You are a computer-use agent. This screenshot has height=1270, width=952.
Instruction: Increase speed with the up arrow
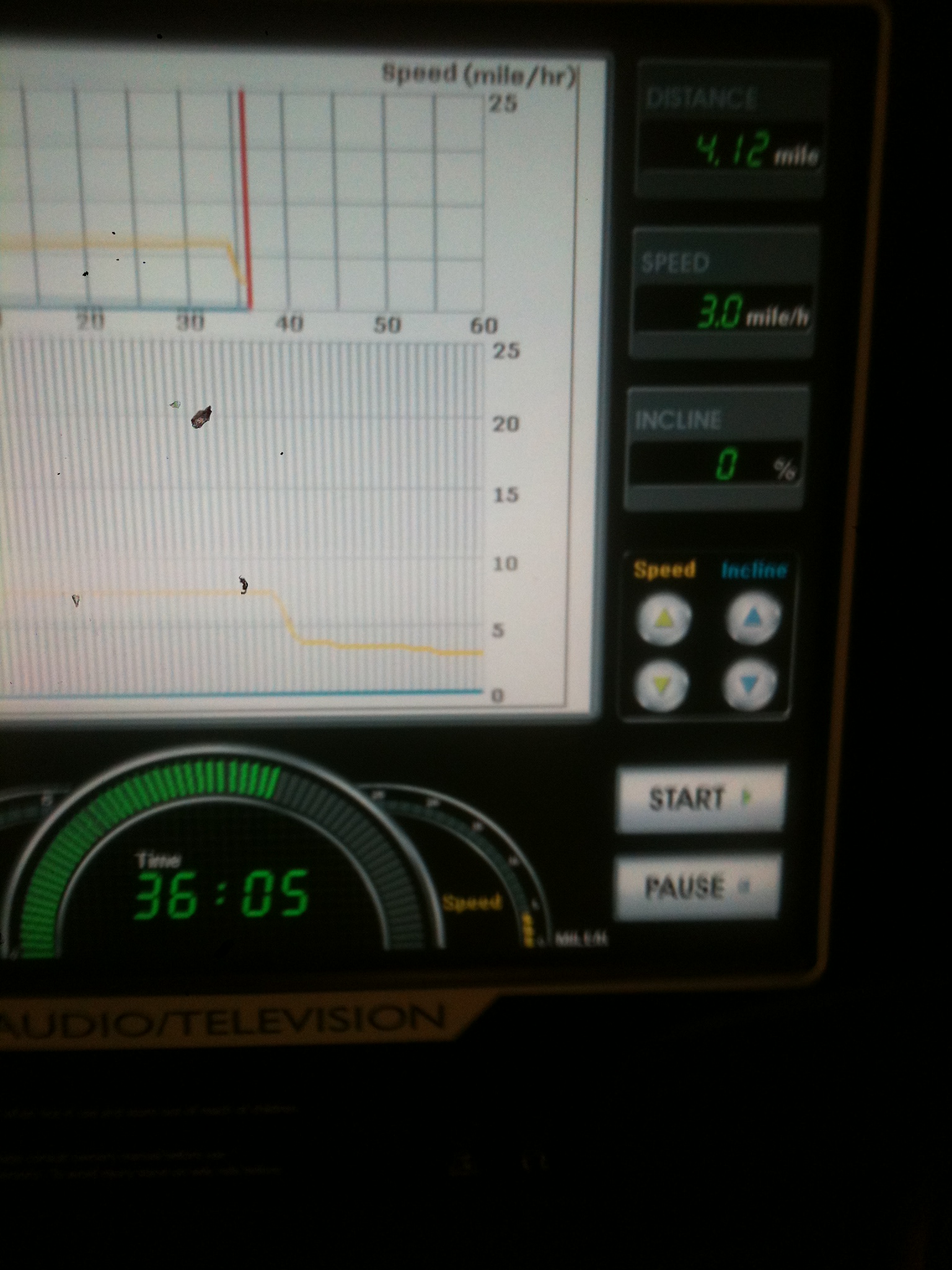coord(664,619)
